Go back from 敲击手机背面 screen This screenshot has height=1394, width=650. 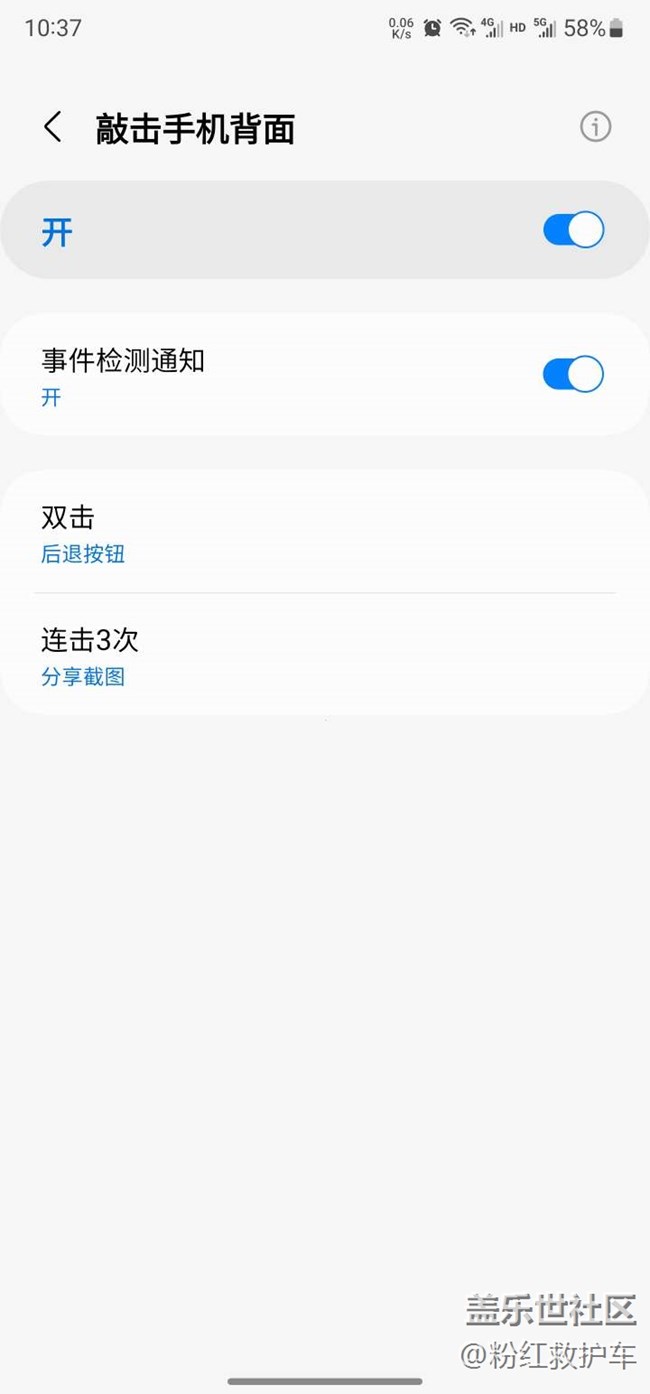click(x=53, y=128)
